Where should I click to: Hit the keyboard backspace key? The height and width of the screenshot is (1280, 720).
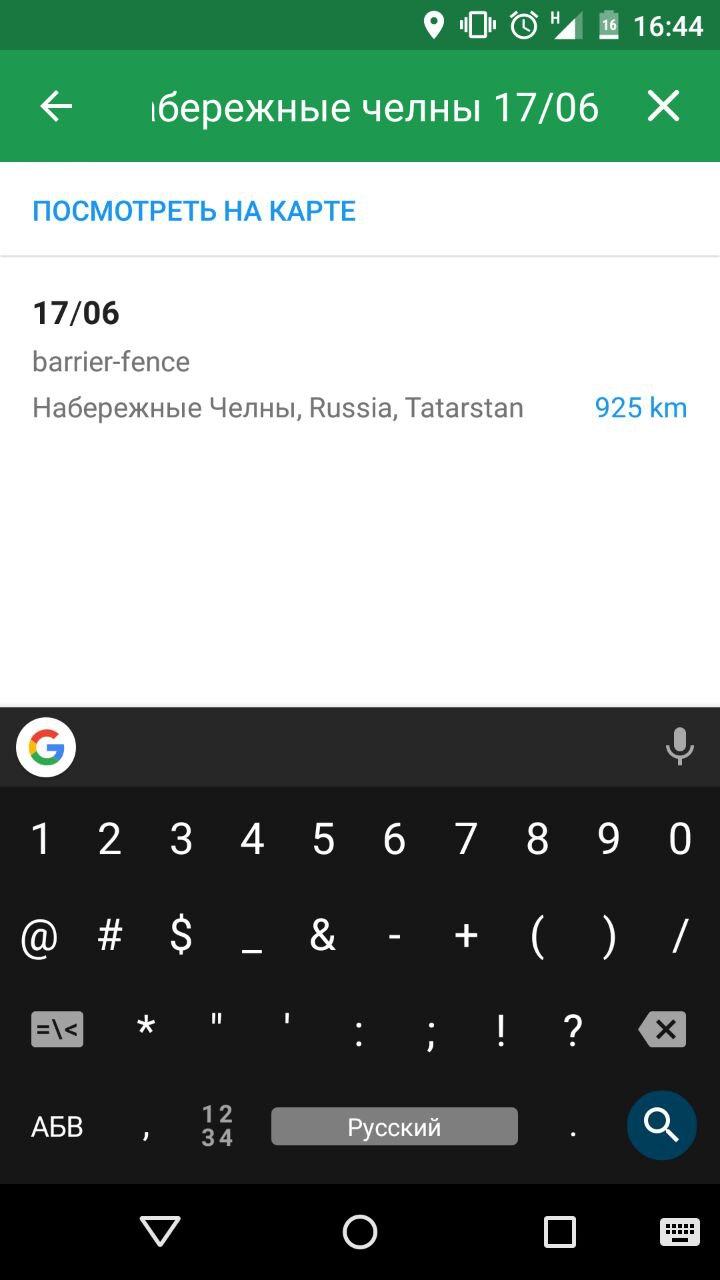(661, 1029)
